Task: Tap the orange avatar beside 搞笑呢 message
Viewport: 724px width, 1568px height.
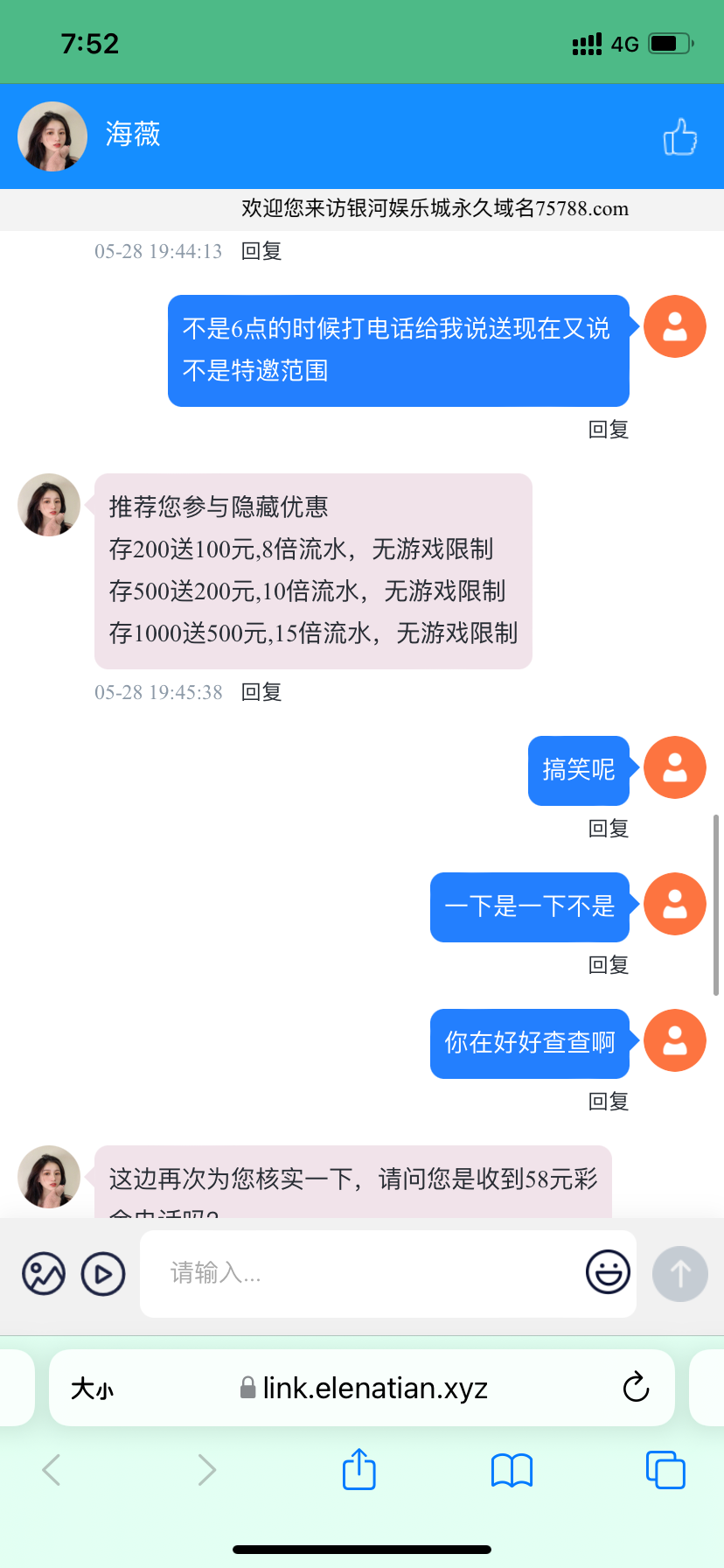Action: [674, 767]
